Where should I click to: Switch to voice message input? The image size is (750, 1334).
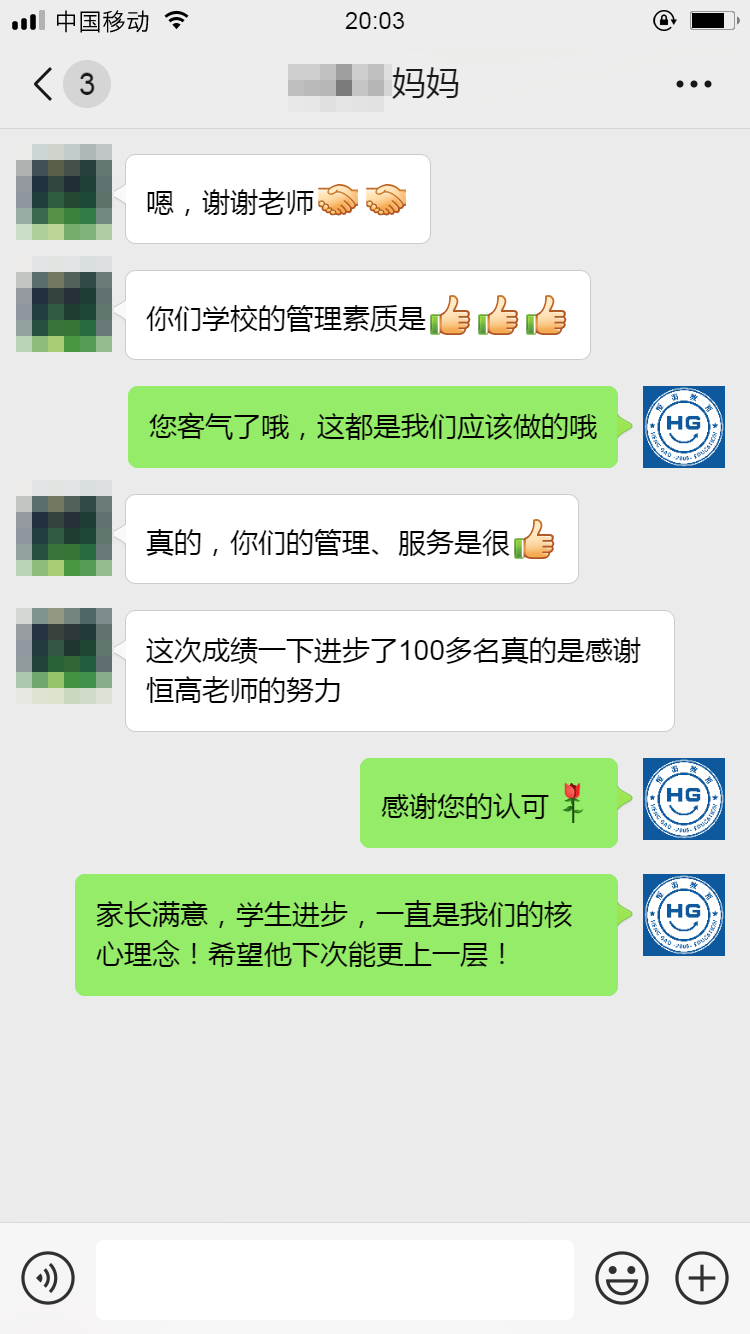(x=48, y=1278)
